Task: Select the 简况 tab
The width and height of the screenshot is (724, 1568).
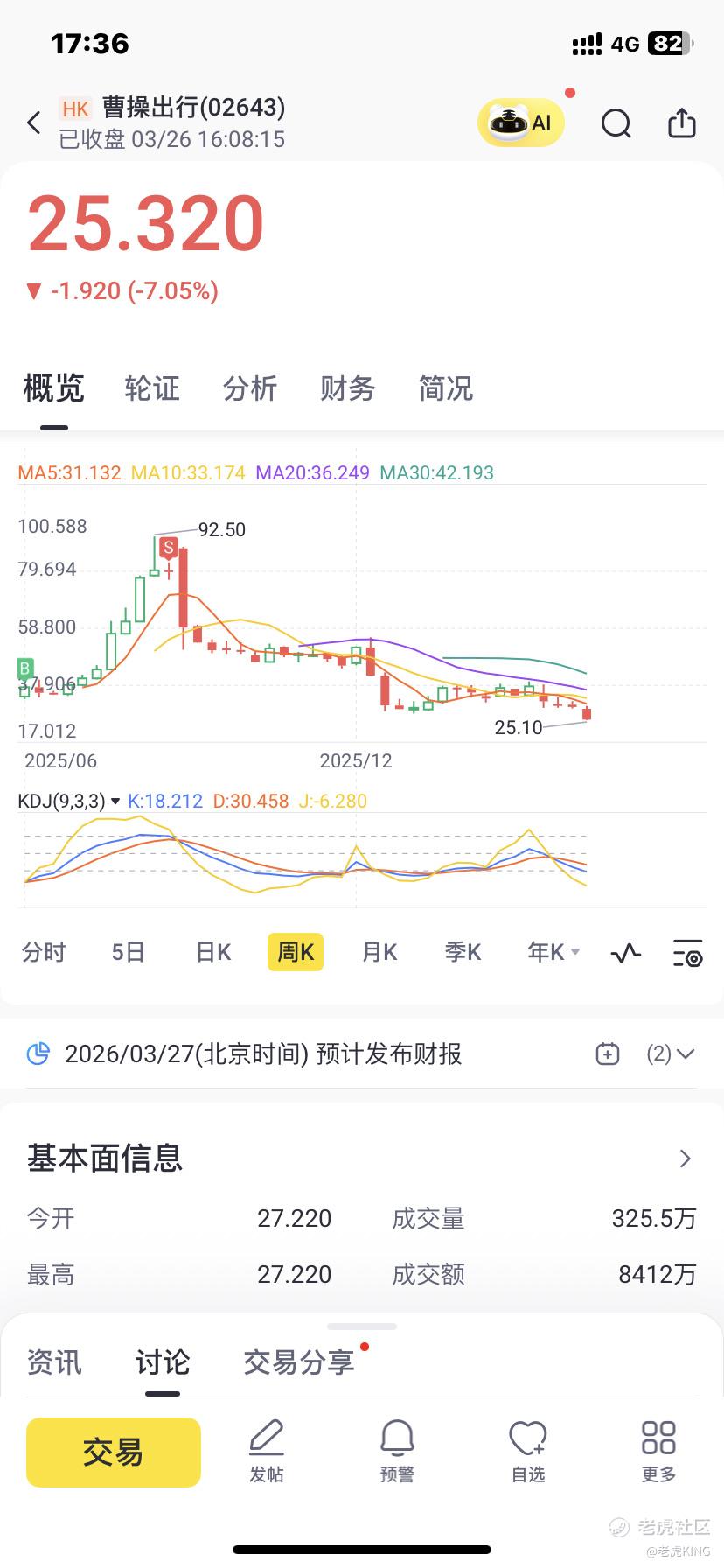Action: click(446, 388)
